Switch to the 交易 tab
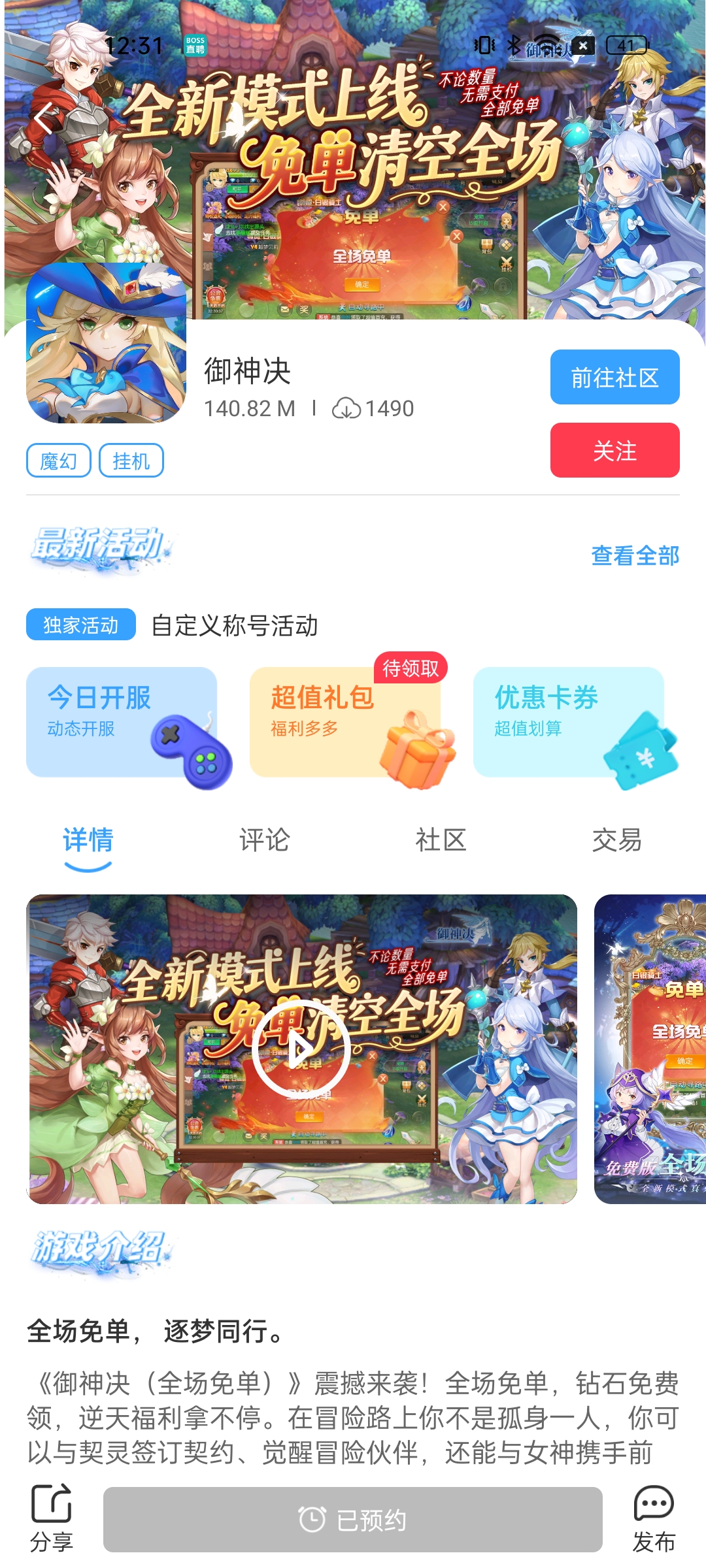Screen dimensions: 706x1568 616,840
